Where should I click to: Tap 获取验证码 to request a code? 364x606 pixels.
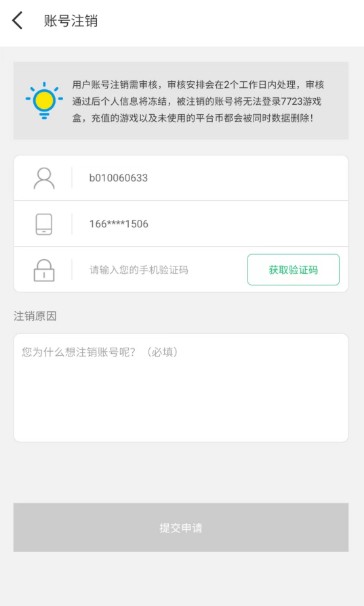(293, 270)
